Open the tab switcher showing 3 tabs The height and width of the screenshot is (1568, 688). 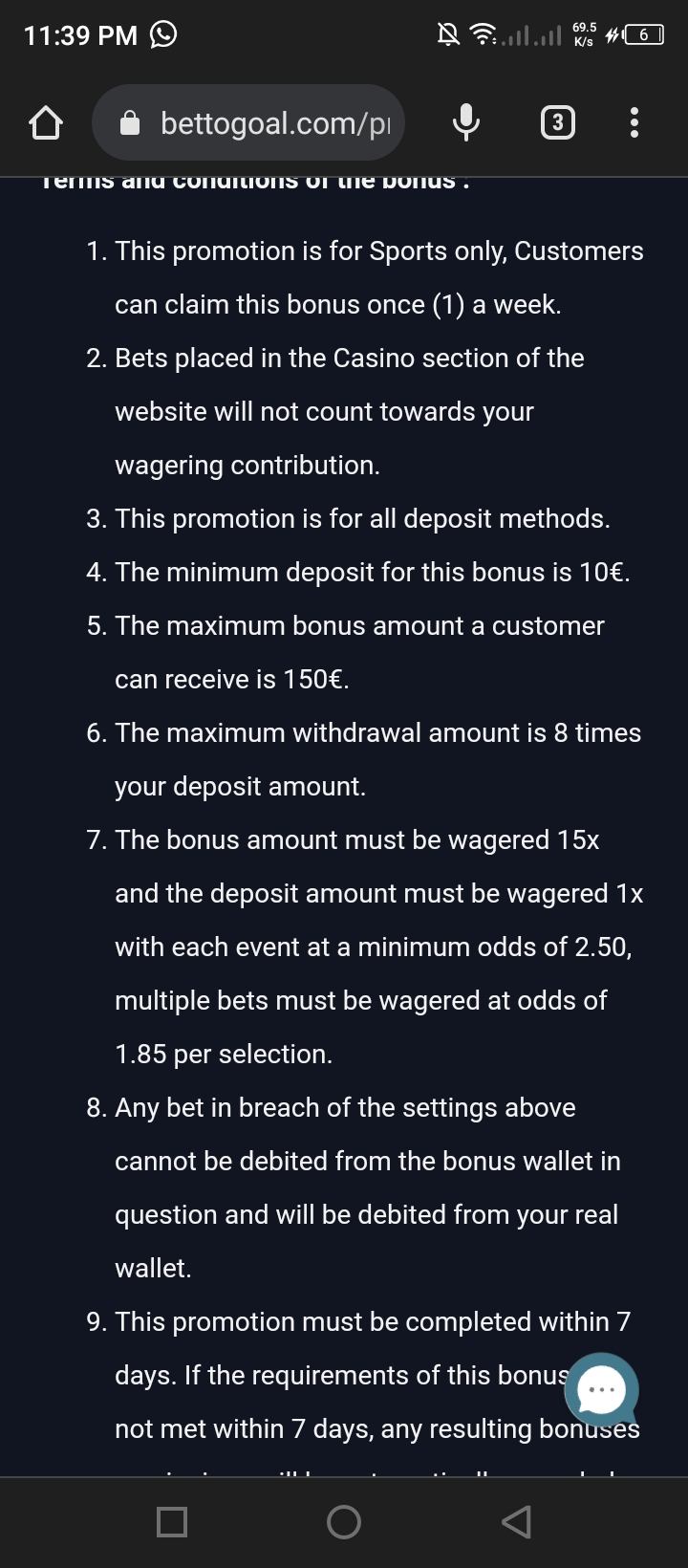558,123
